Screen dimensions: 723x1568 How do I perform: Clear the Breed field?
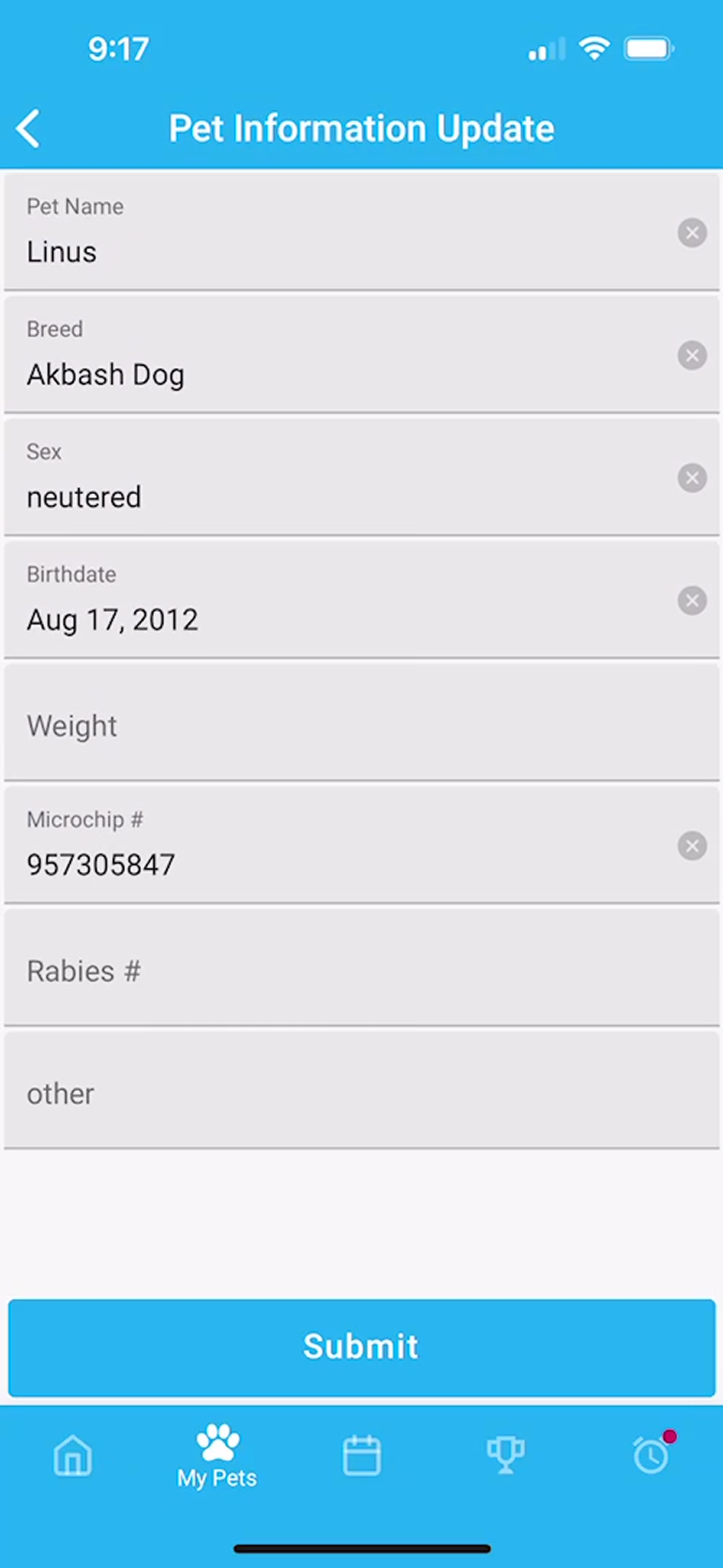(692, 355)
